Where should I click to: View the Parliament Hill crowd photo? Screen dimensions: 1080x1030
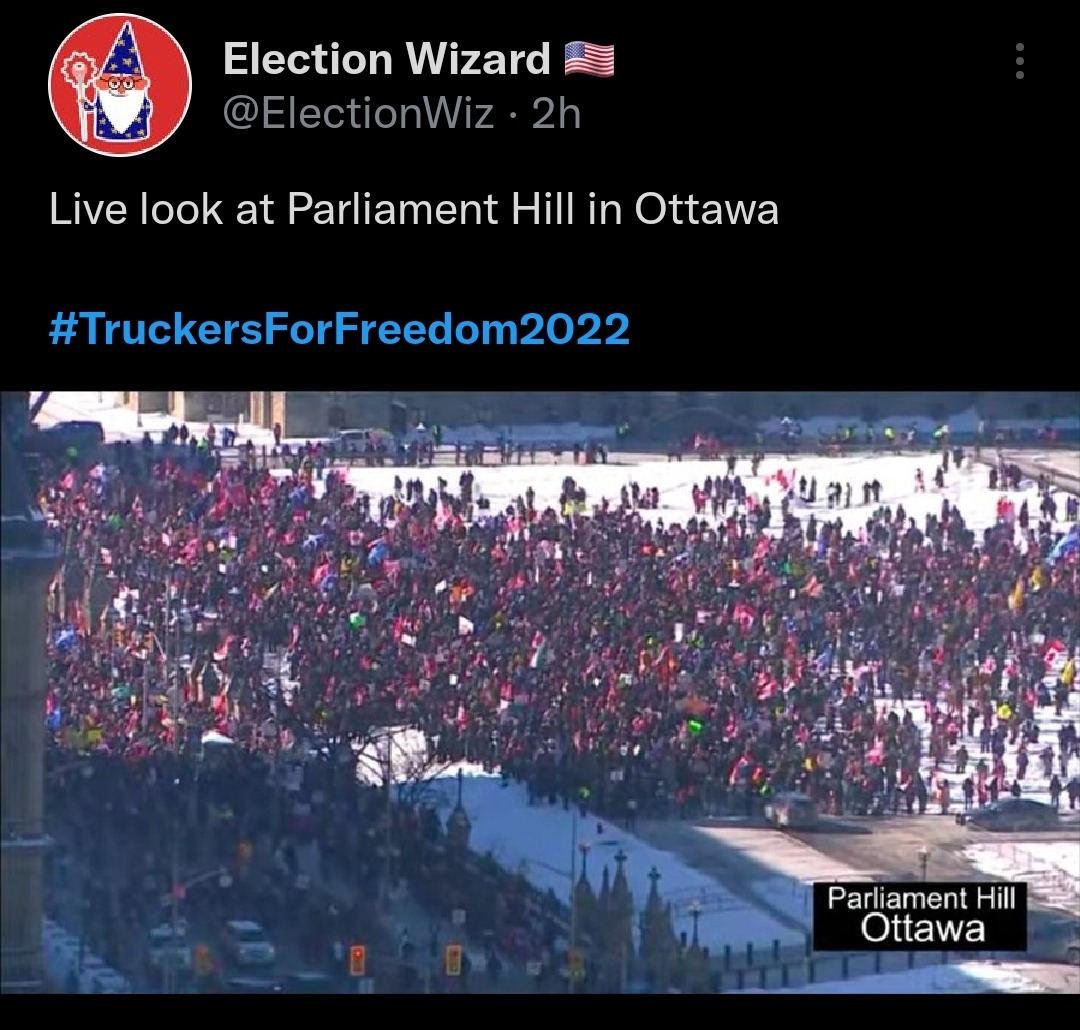[540, 690]
